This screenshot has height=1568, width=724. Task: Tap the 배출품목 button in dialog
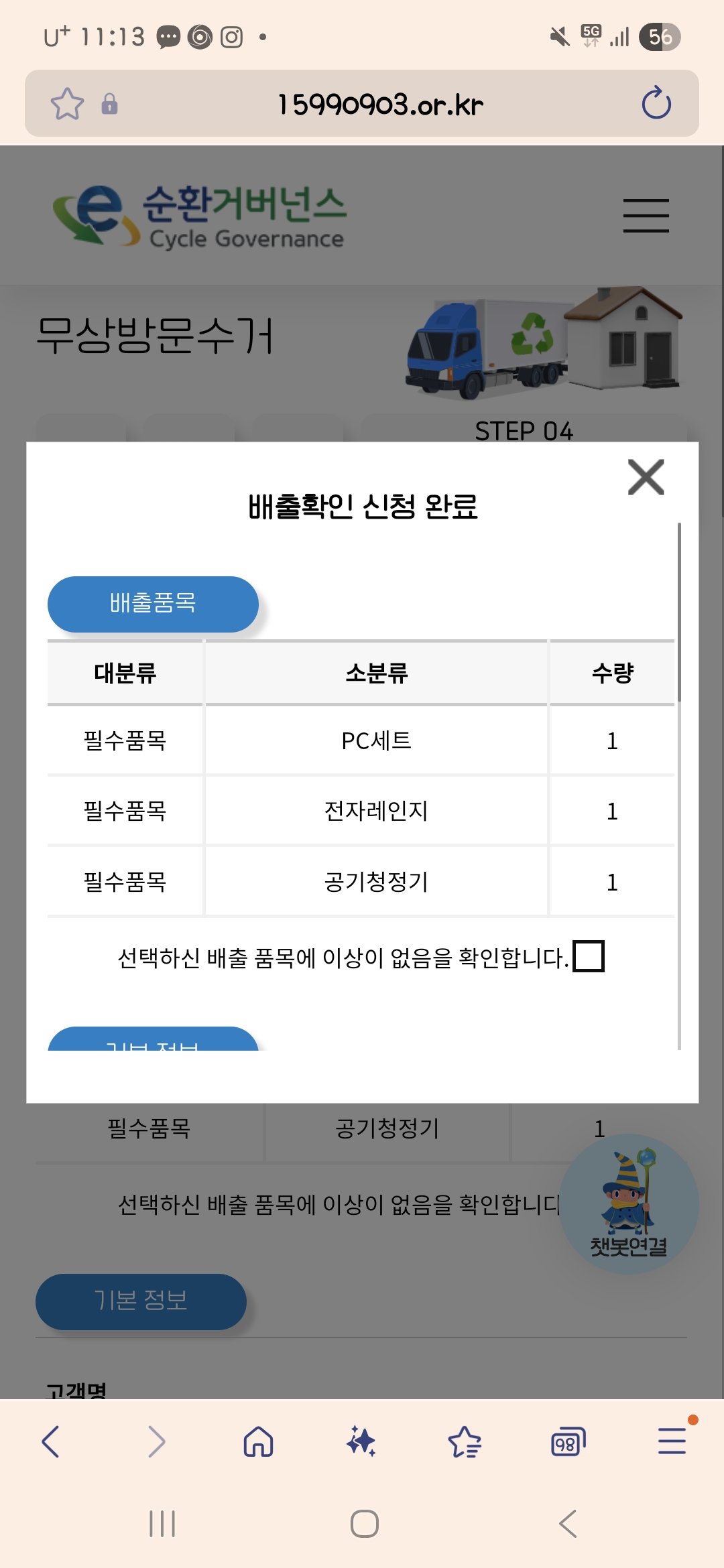click(153, 604)
